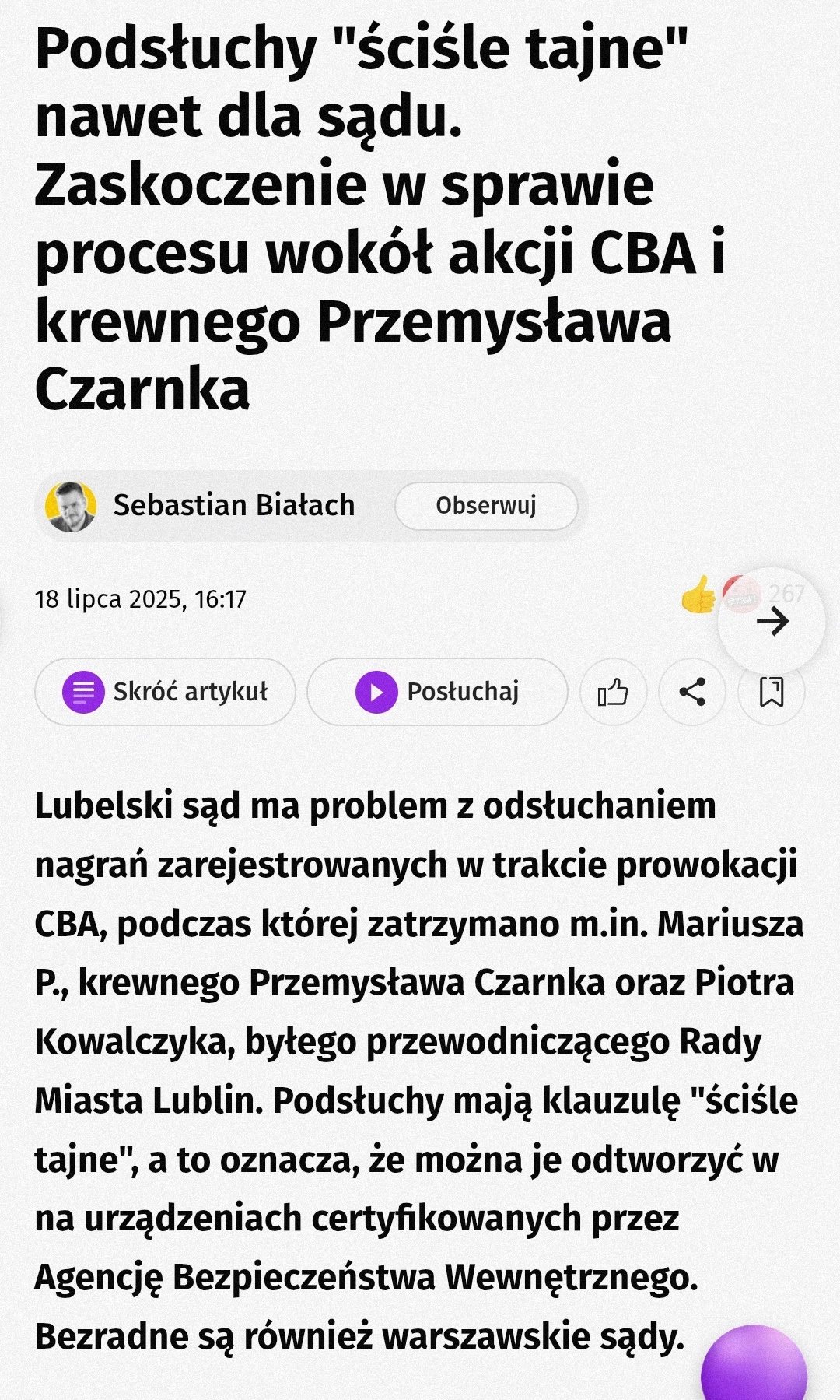Open Sebastian Białach's author profile
The height and width of the screenshot is (1400, 840).
[233, 506]
